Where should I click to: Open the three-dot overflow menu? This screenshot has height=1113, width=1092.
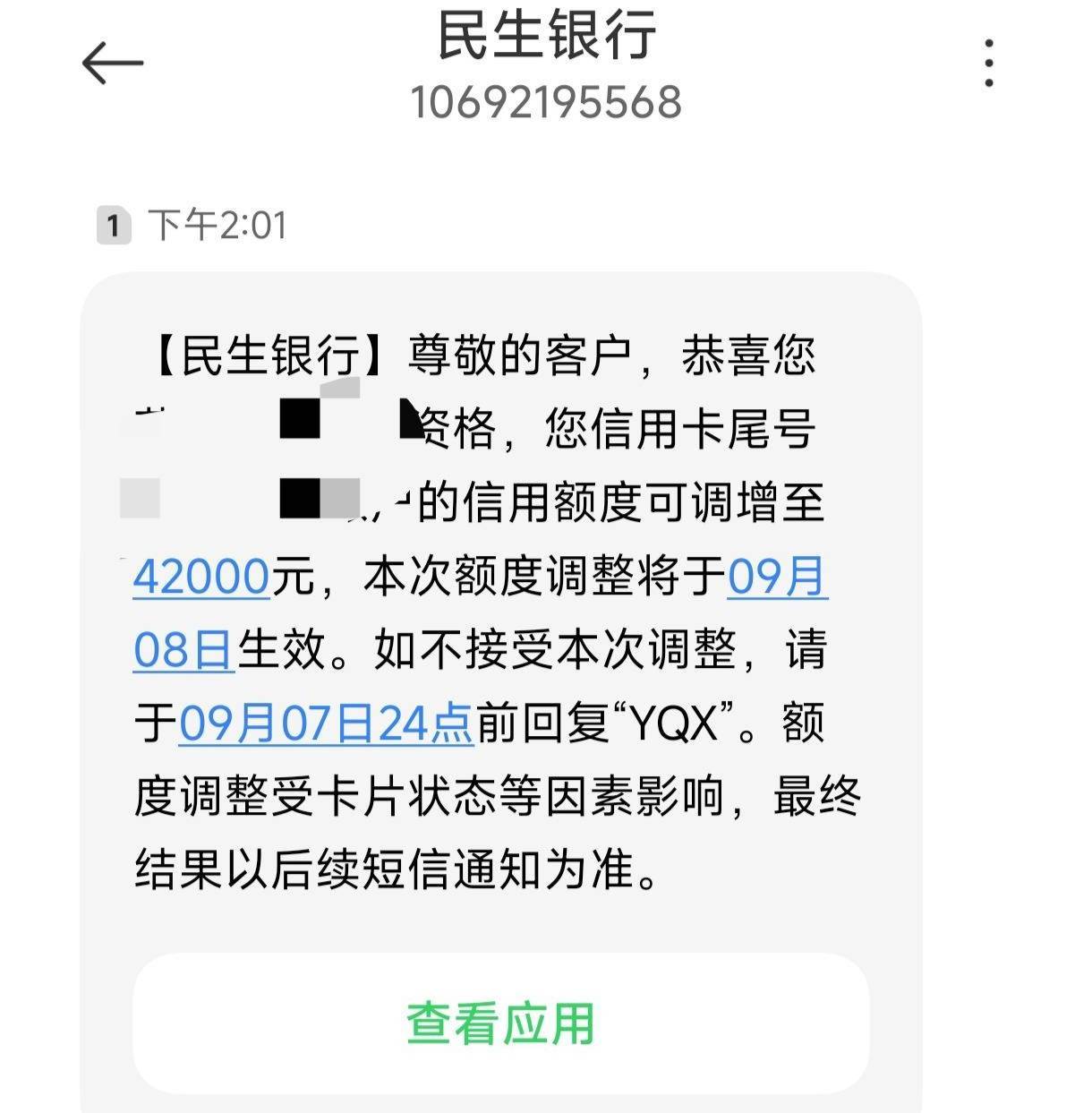988,63
